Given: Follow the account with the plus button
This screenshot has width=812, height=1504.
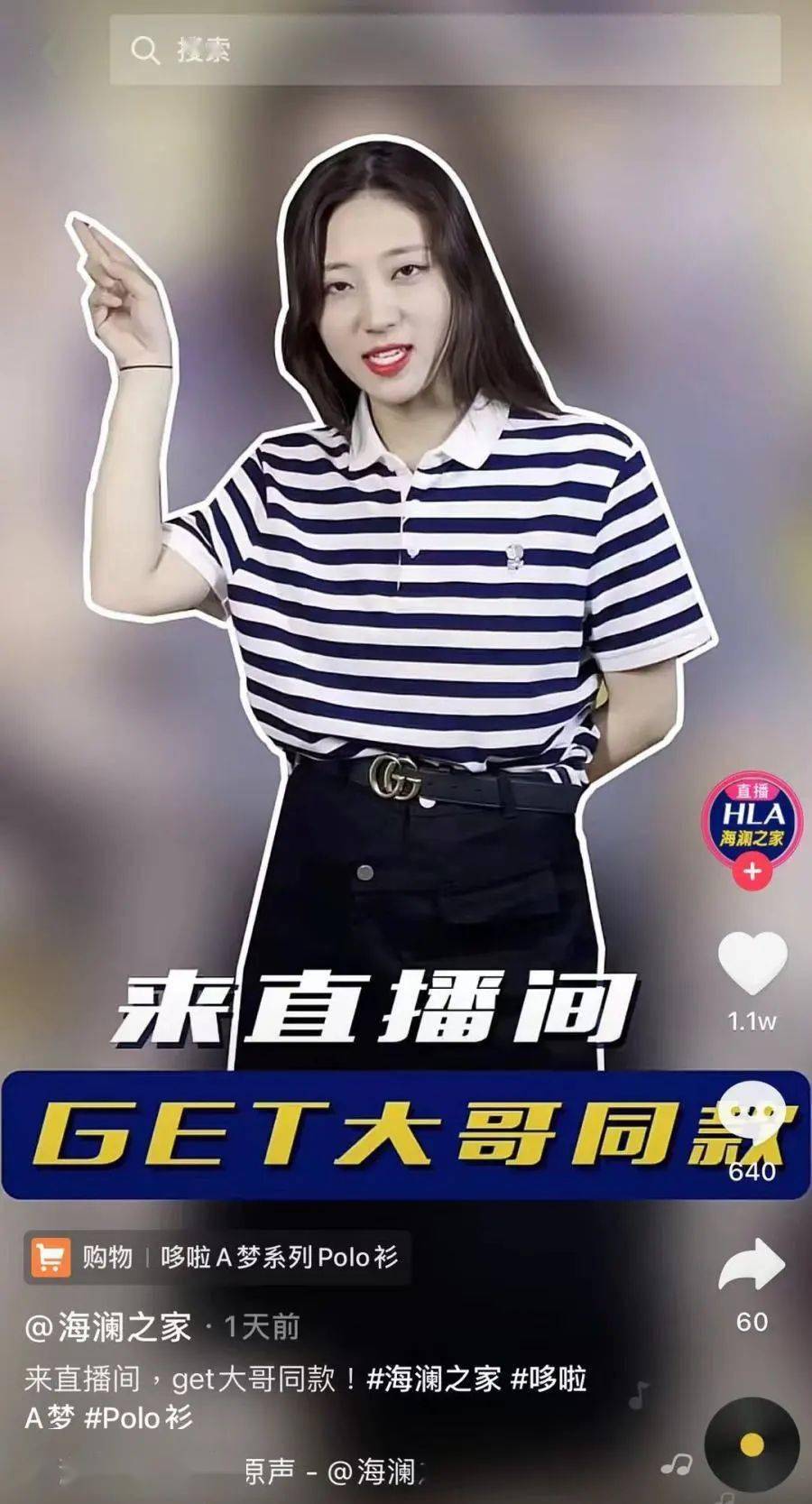Looking at the screenshot, I should pos(752,872).
